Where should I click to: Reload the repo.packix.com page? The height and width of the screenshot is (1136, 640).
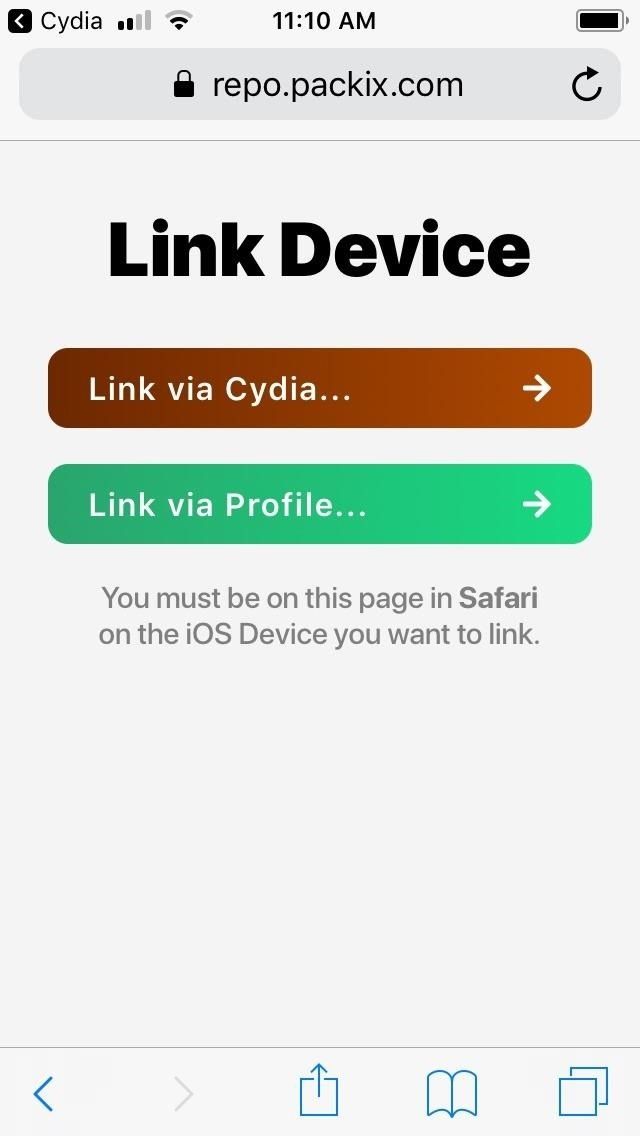coord(586,85)
